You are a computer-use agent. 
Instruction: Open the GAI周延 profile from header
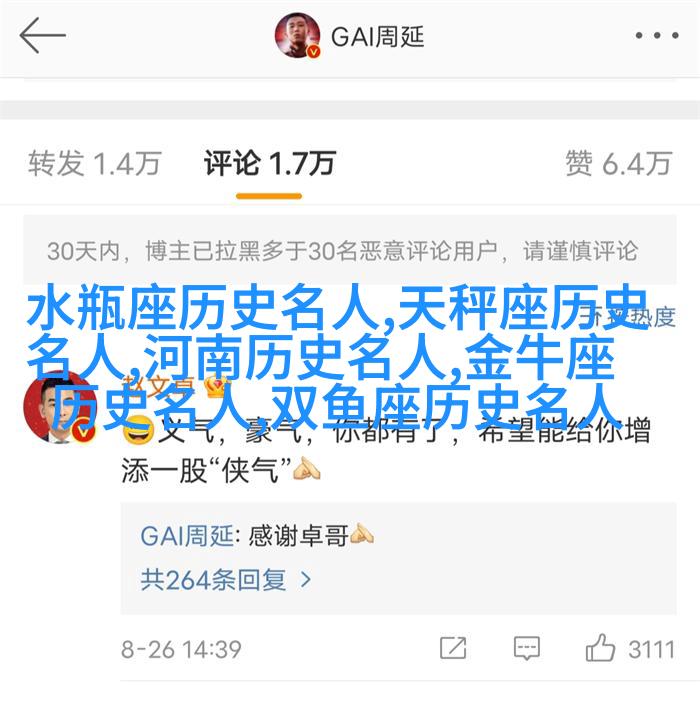click(350, 37)
